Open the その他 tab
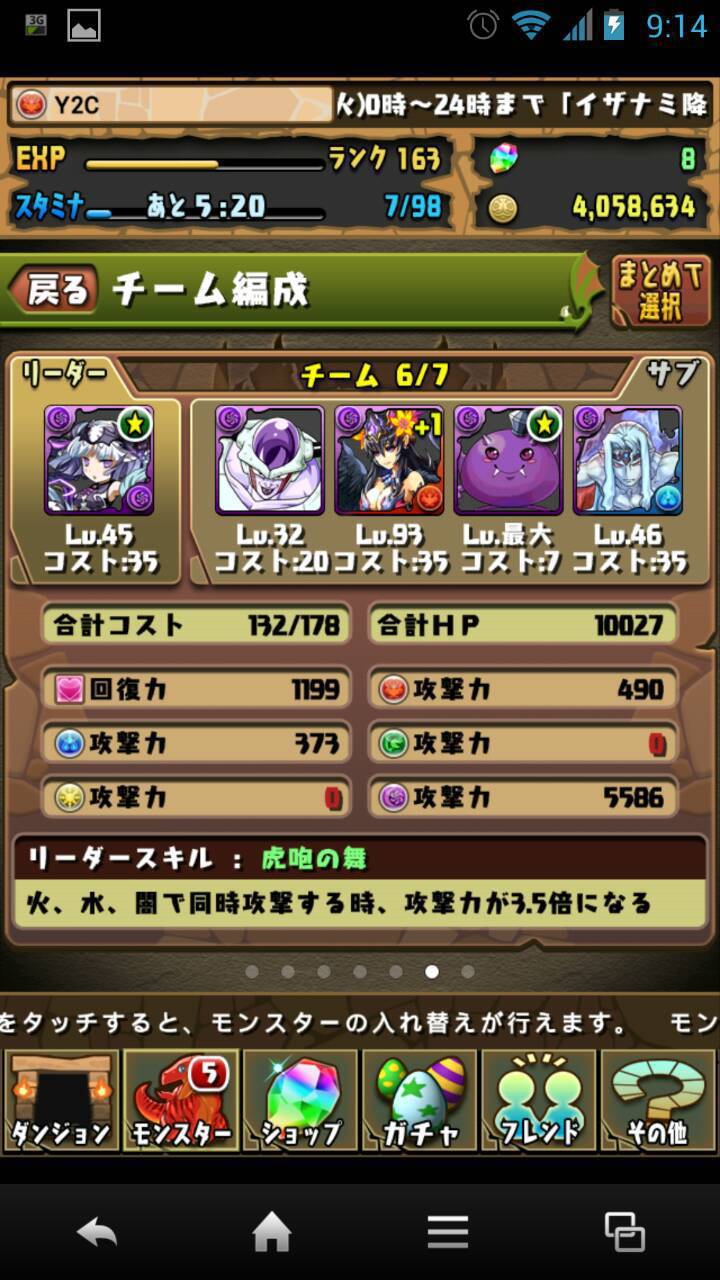 pyautogui.click(x=659, y=1100)
